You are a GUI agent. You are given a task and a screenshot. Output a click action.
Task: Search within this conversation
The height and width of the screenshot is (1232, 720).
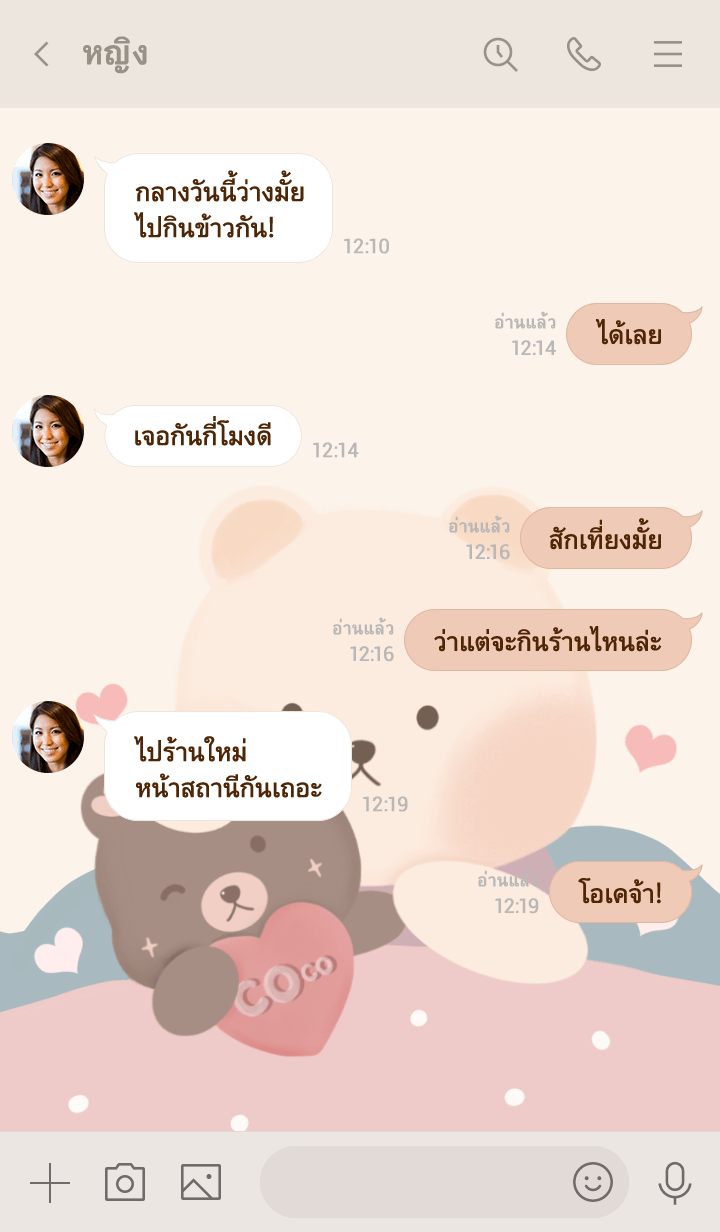point(500,54)
